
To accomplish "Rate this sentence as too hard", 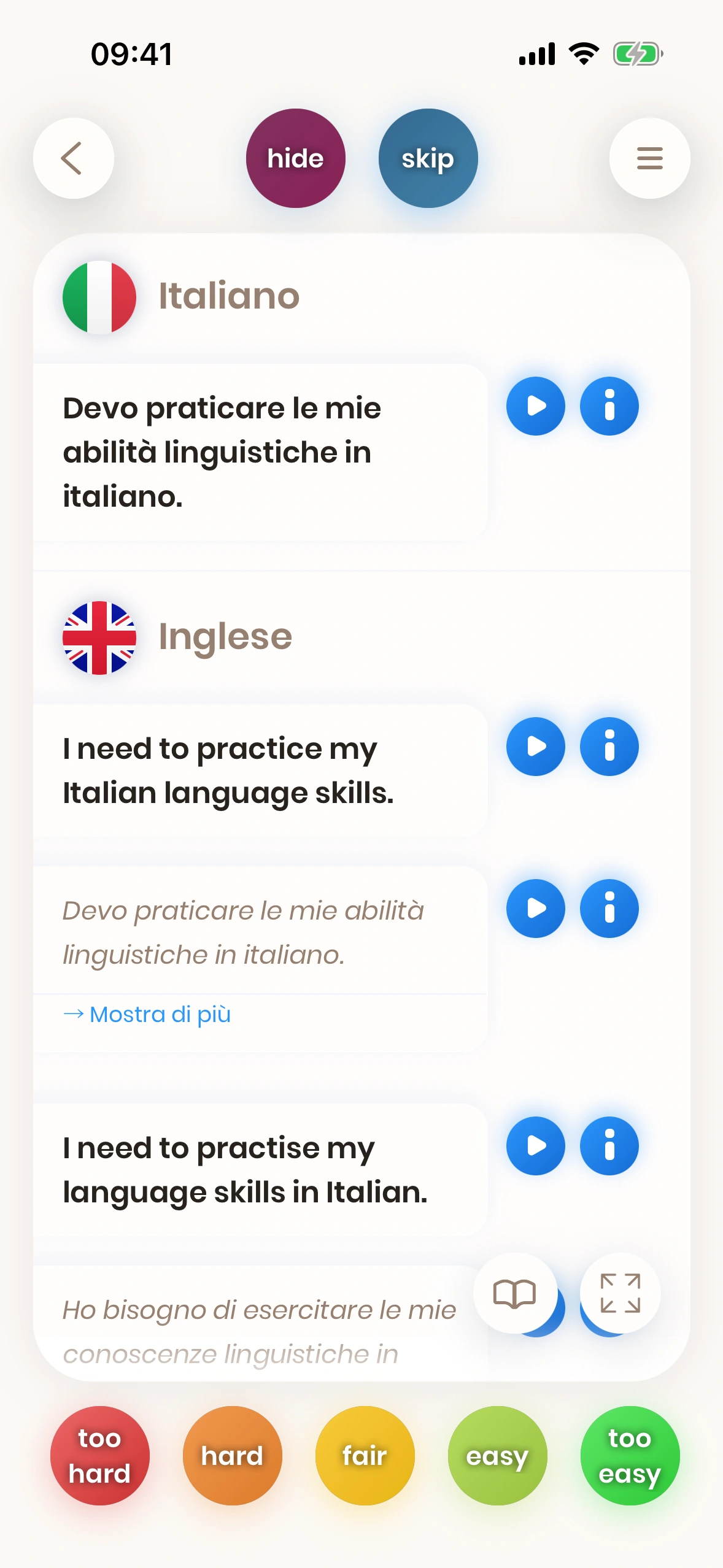I will tap(99, 1456).
